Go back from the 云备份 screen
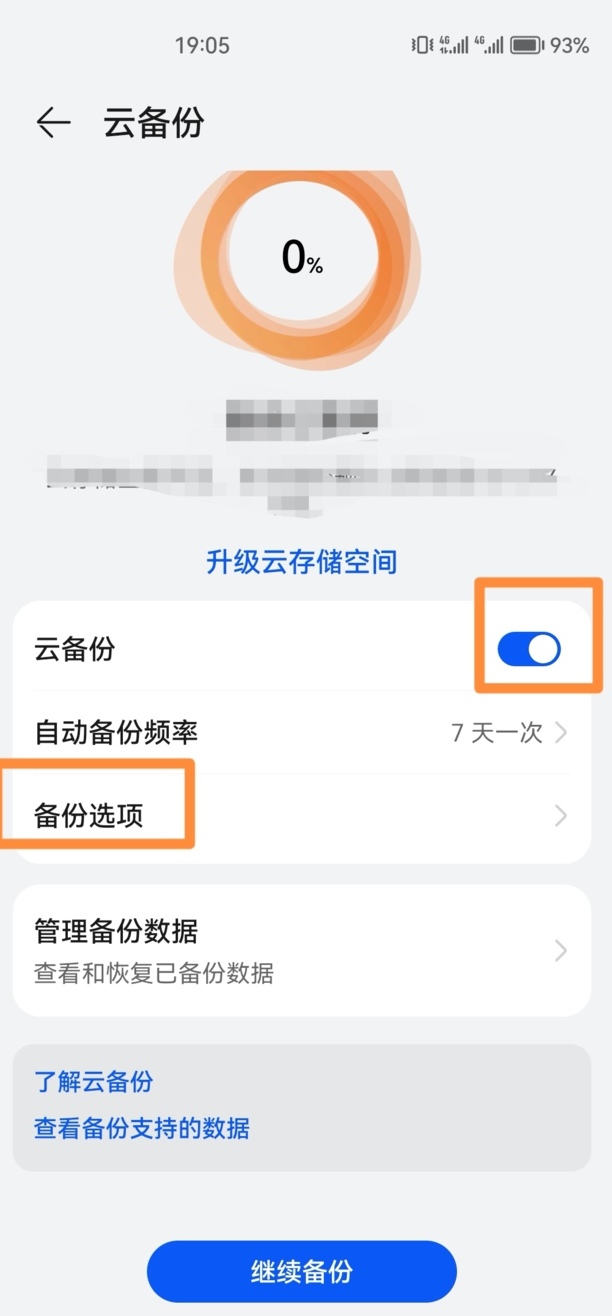 (x=54, y=123)
